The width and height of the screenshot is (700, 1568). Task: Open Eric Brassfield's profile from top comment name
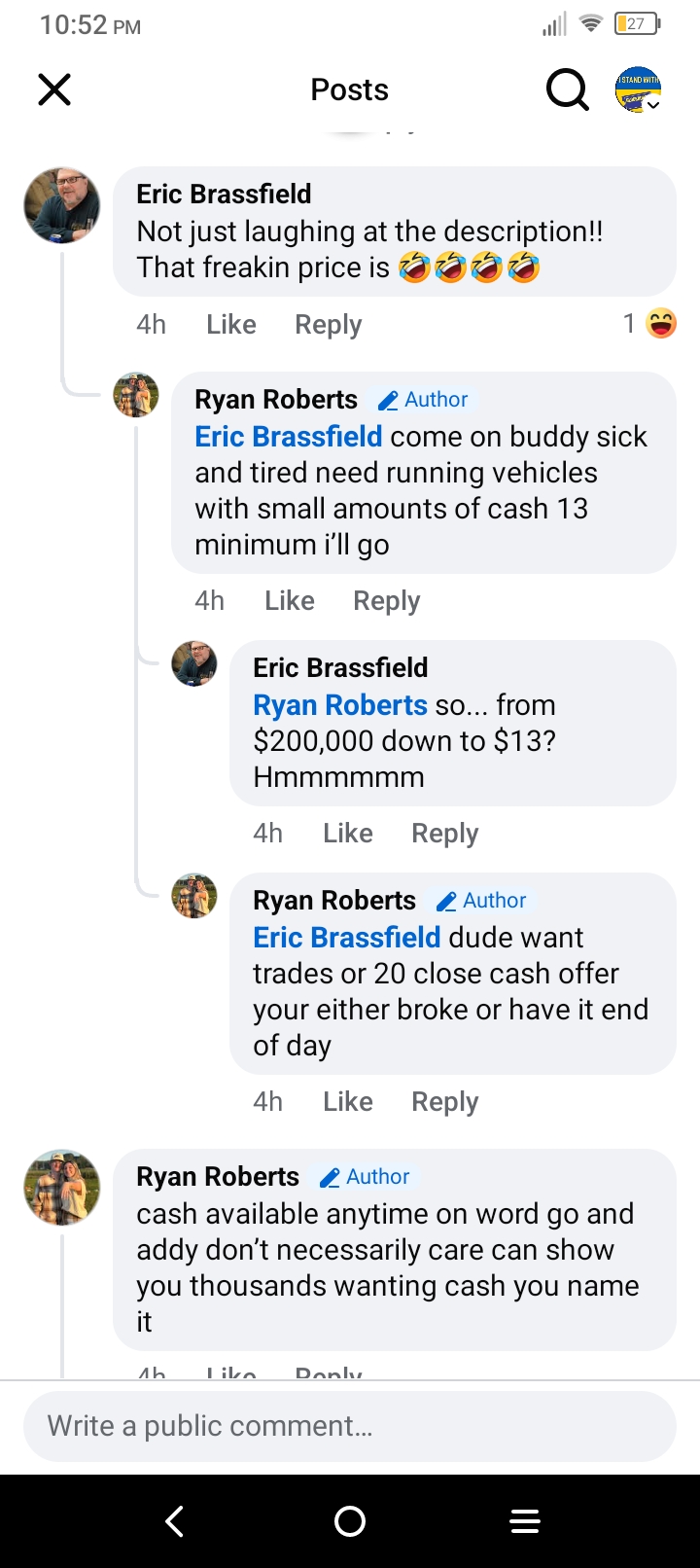224,194
